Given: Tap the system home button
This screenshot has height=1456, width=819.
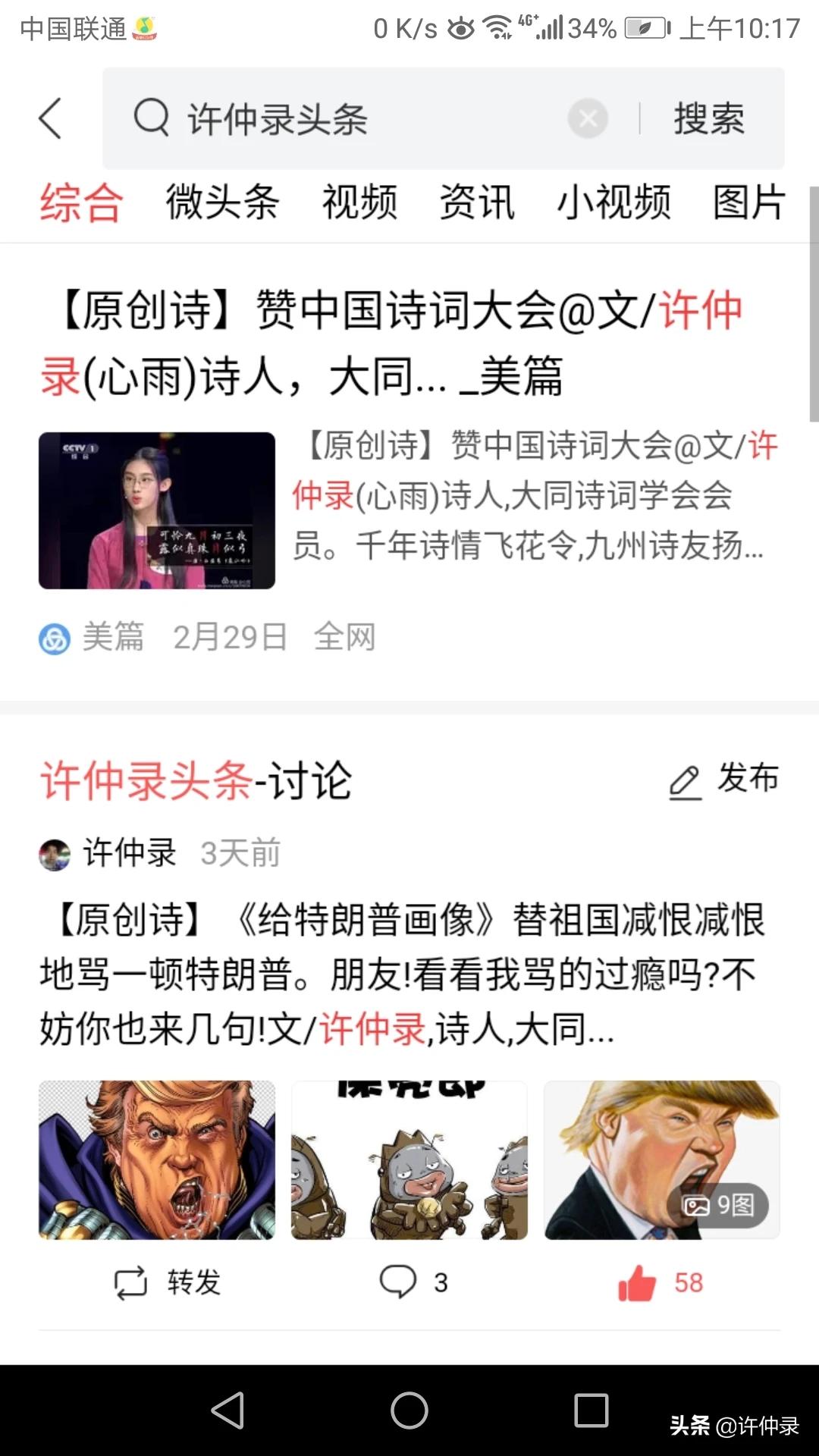Looking at the screenshot, I should 409,1410.
